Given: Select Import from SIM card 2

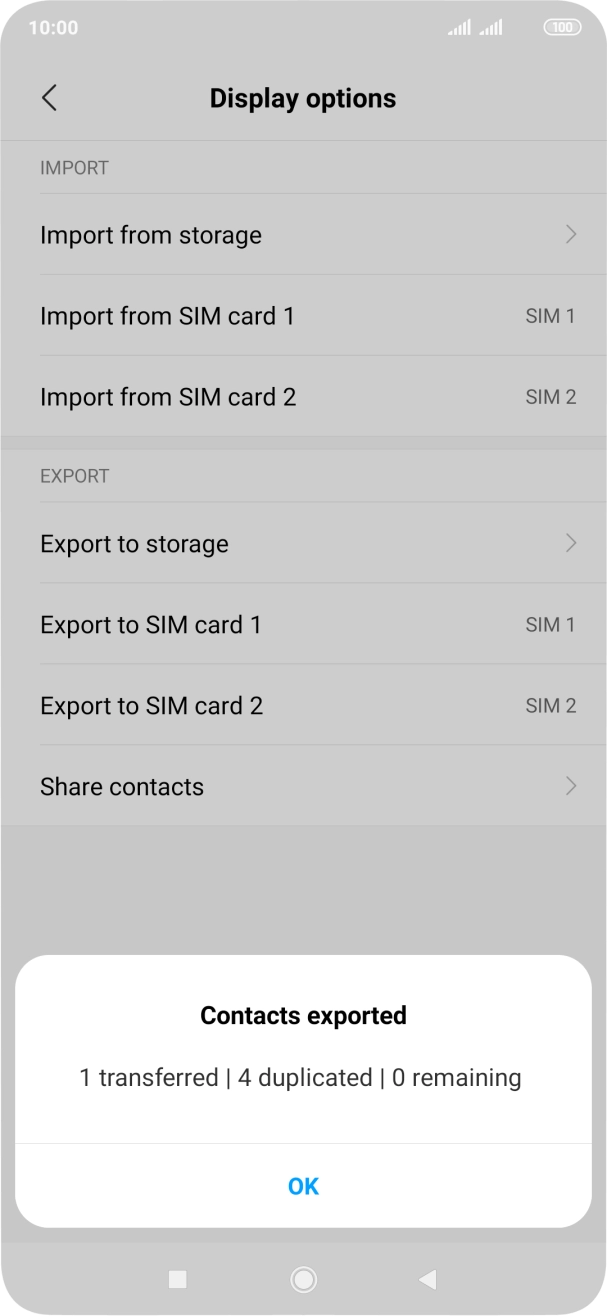Looking at the screenshot, I should [x=303, y=397].
